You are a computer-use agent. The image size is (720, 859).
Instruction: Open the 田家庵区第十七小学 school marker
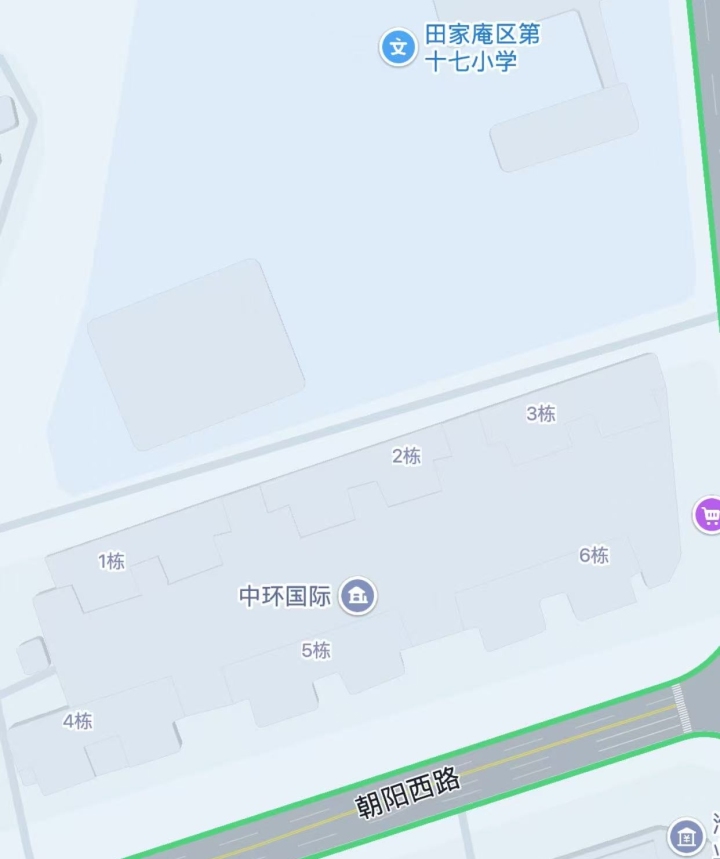[x=398, y=47]
